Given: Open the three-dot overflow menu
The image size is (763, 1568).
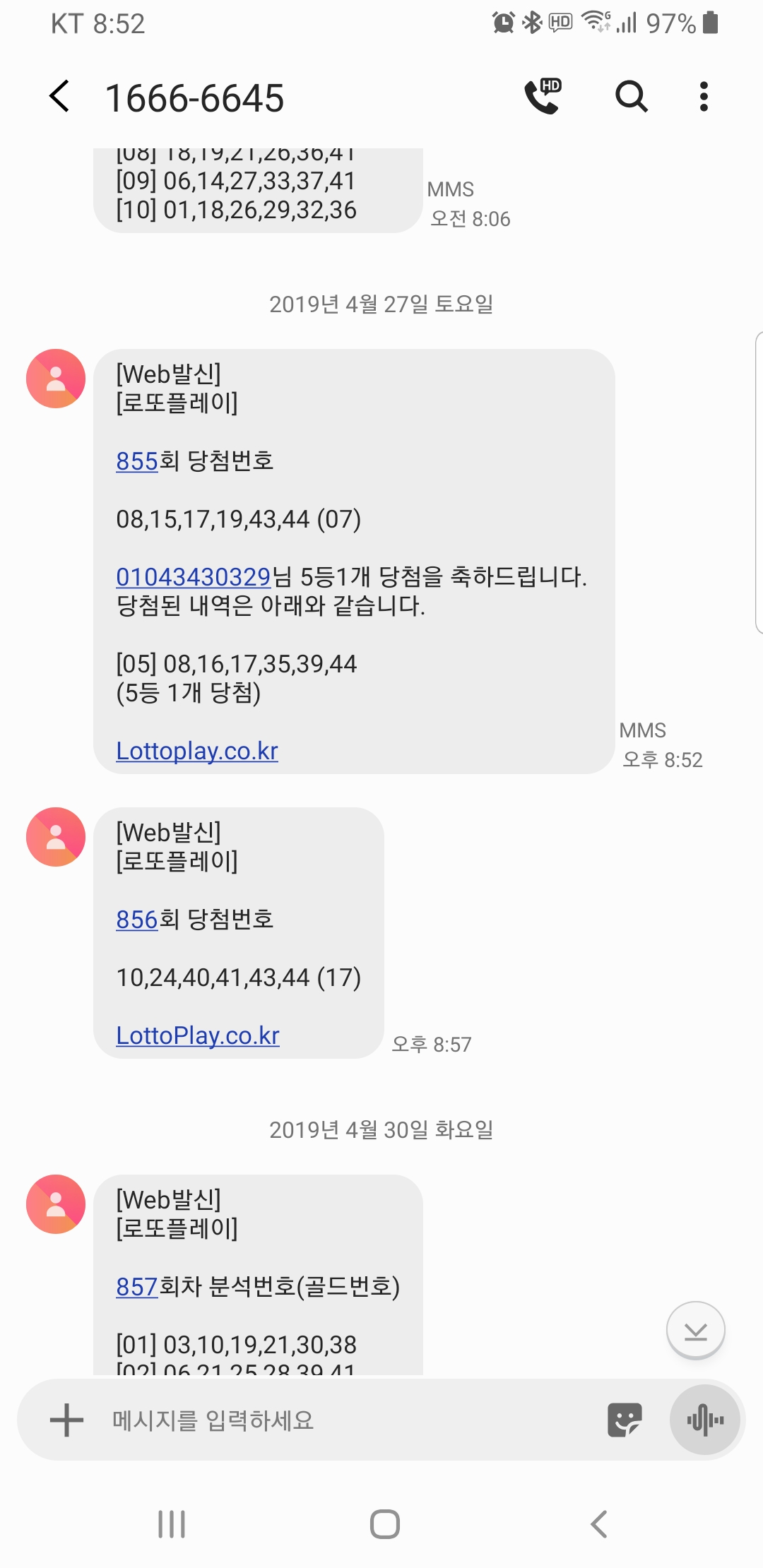Looking at the screenshot, I should tap(703, 97).
